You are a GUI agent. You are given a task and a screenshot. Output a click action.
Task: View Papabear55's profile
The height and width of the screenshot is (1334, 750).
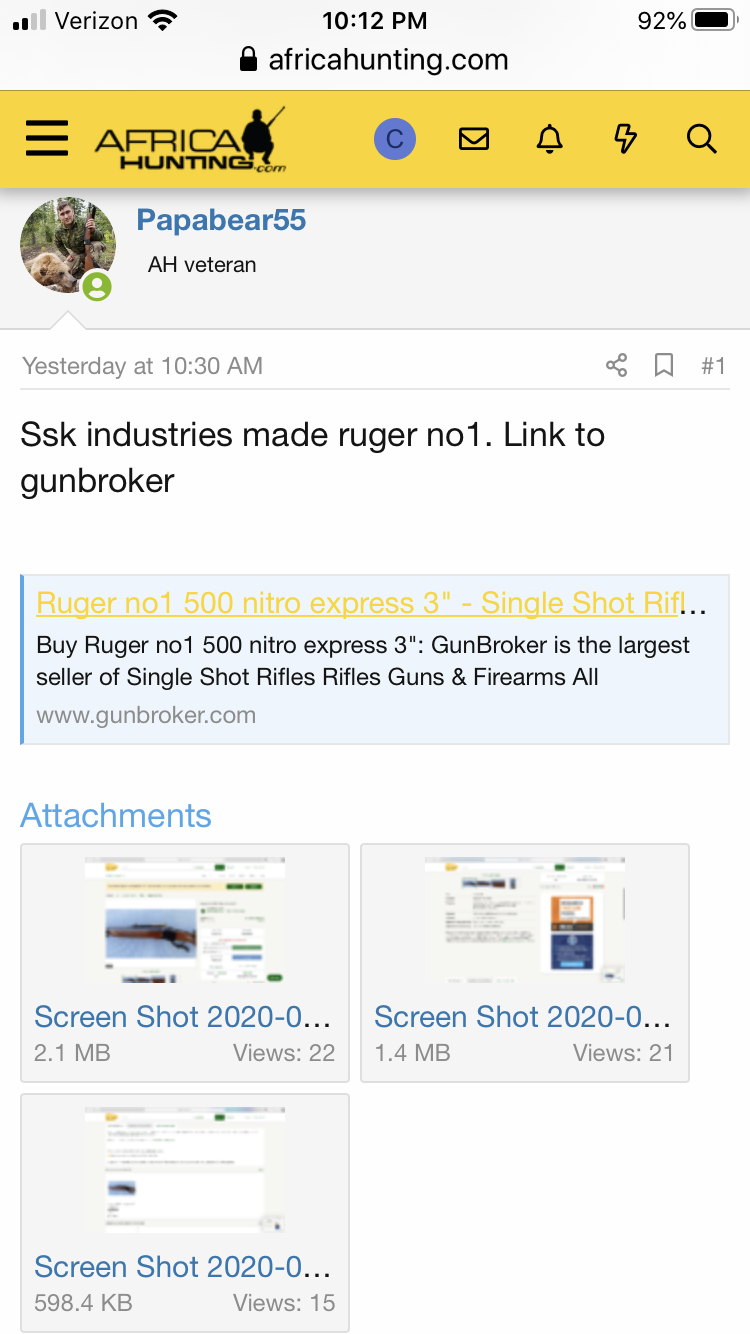pos(221,220)
